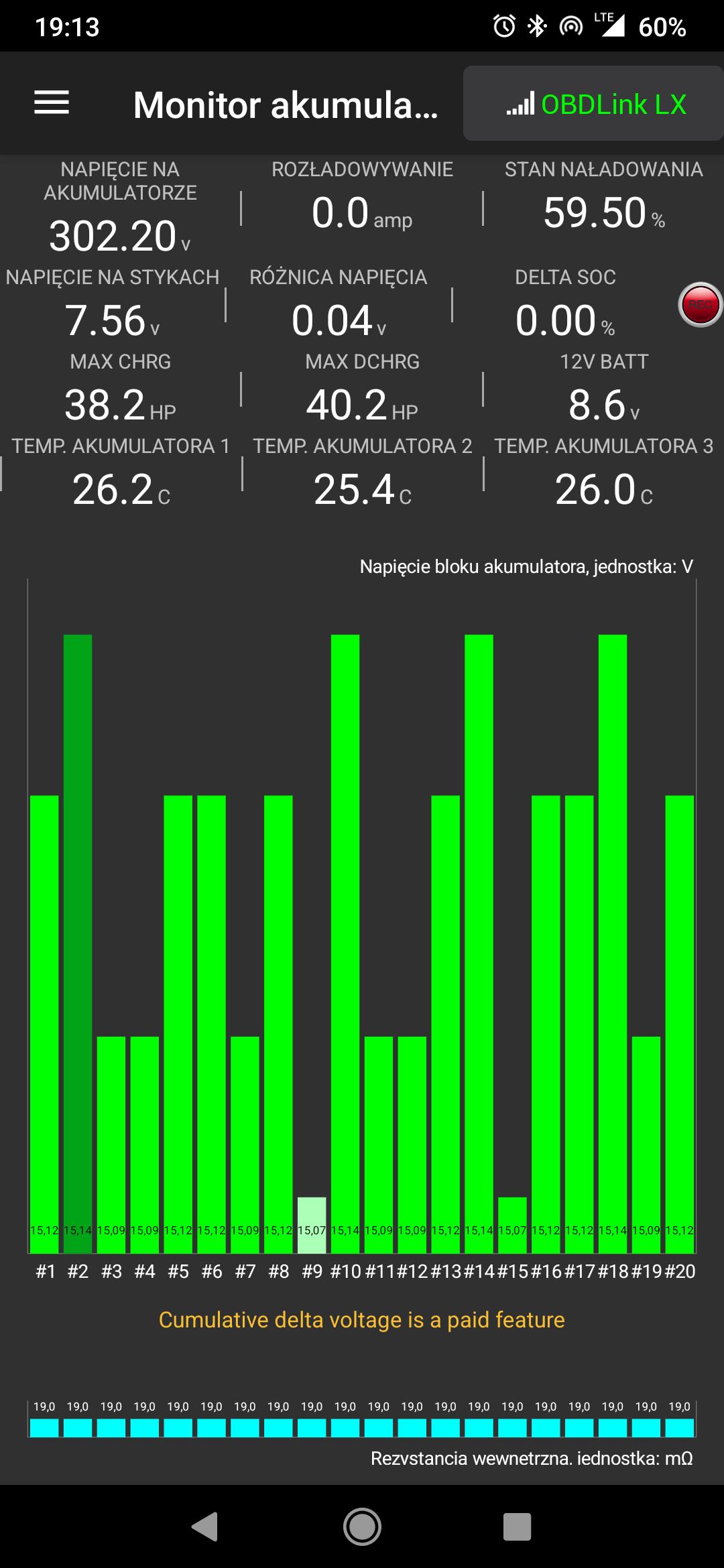Return to the home screen
Image resolution: width=724 pixels, height=1568 pixels.
point(362,1527)
